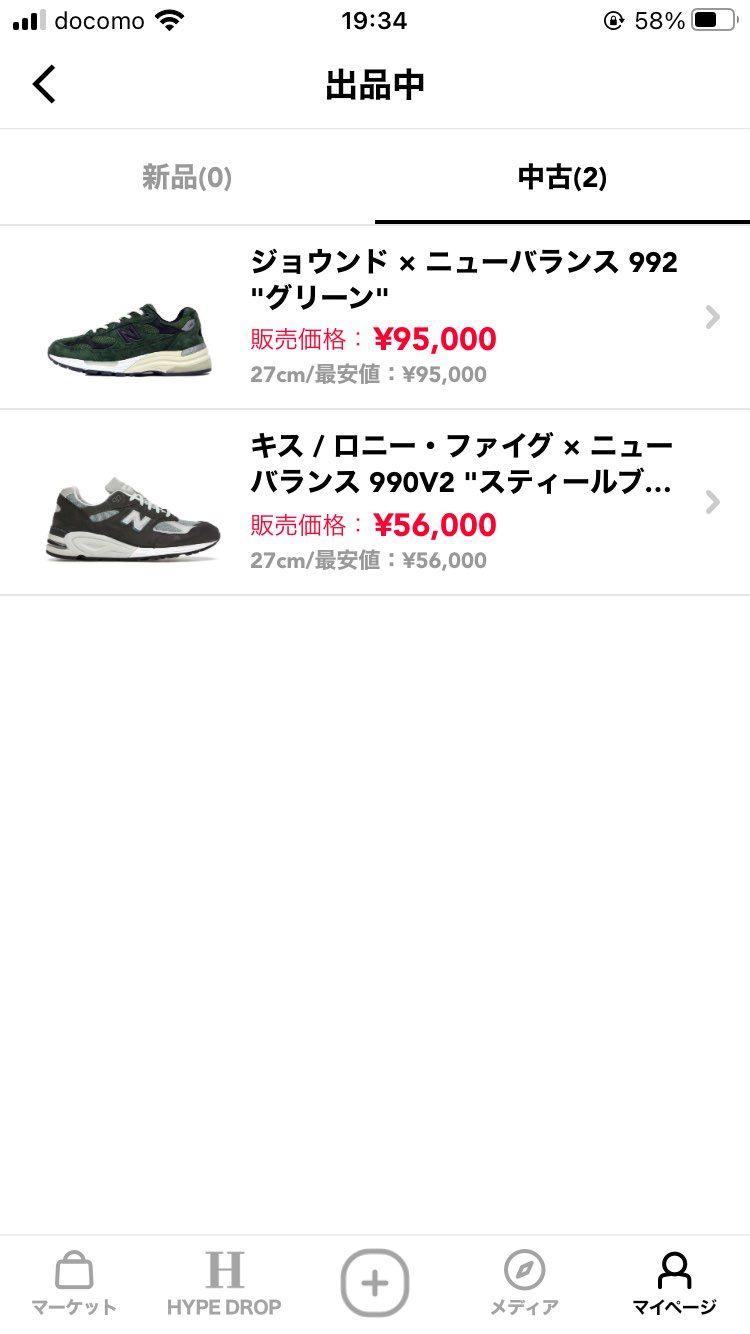Screen dimensions: 750x1334
Task: Select the ジョウンド × ニューバランス 992 listing
Action: point(400,316)
